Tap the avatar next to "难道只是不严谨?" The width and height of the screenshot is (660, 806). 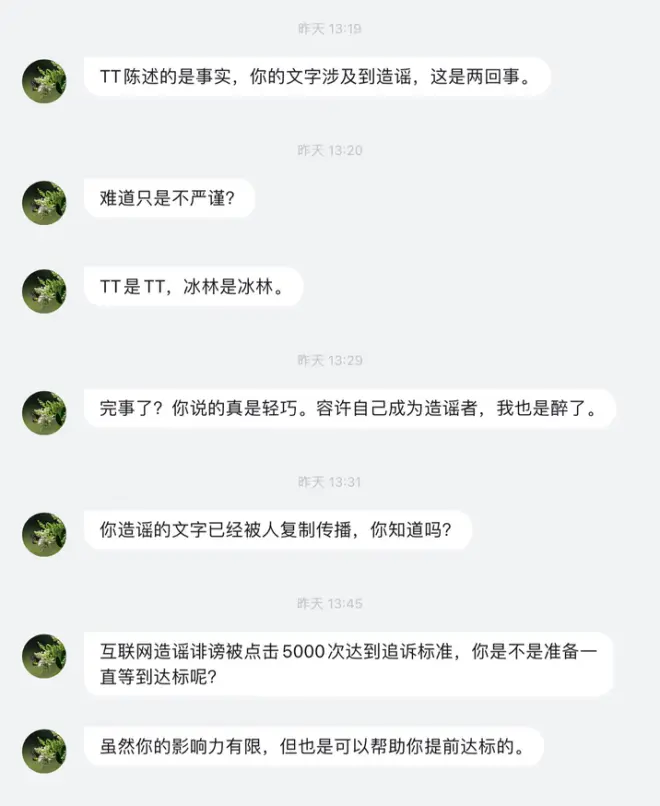pos(44,203)
